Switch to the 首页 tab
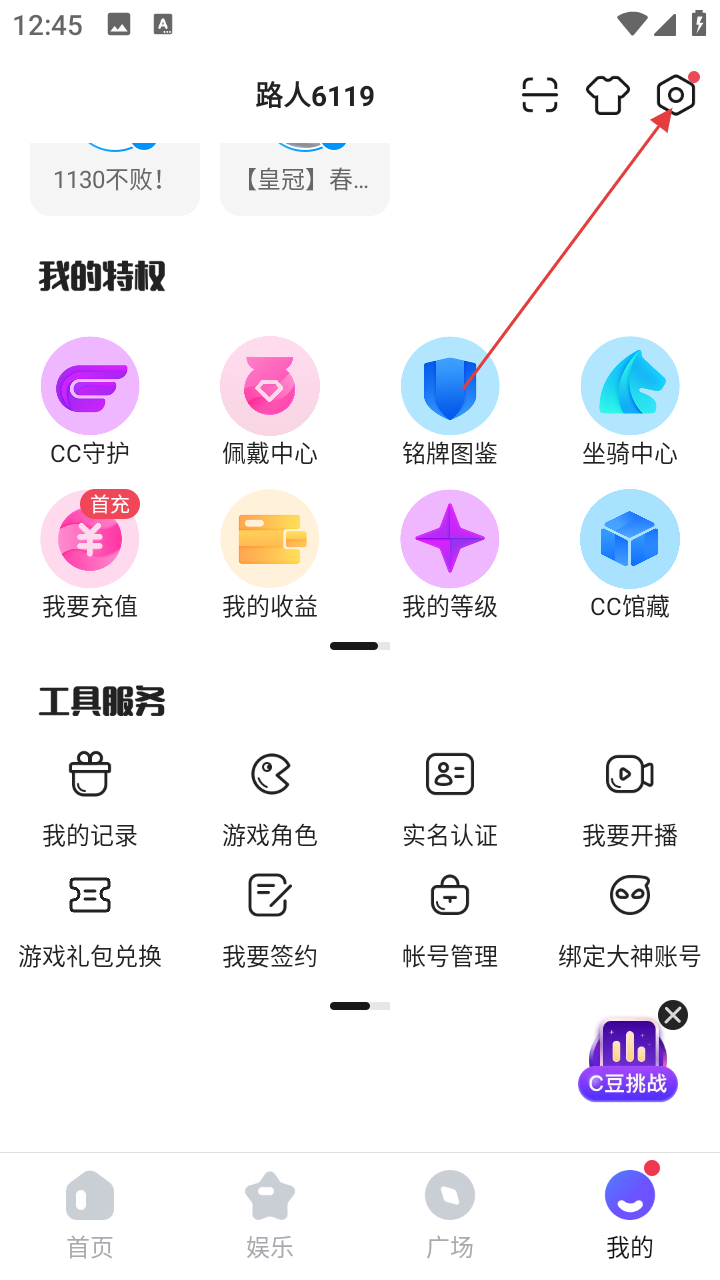 point(90,1215)
